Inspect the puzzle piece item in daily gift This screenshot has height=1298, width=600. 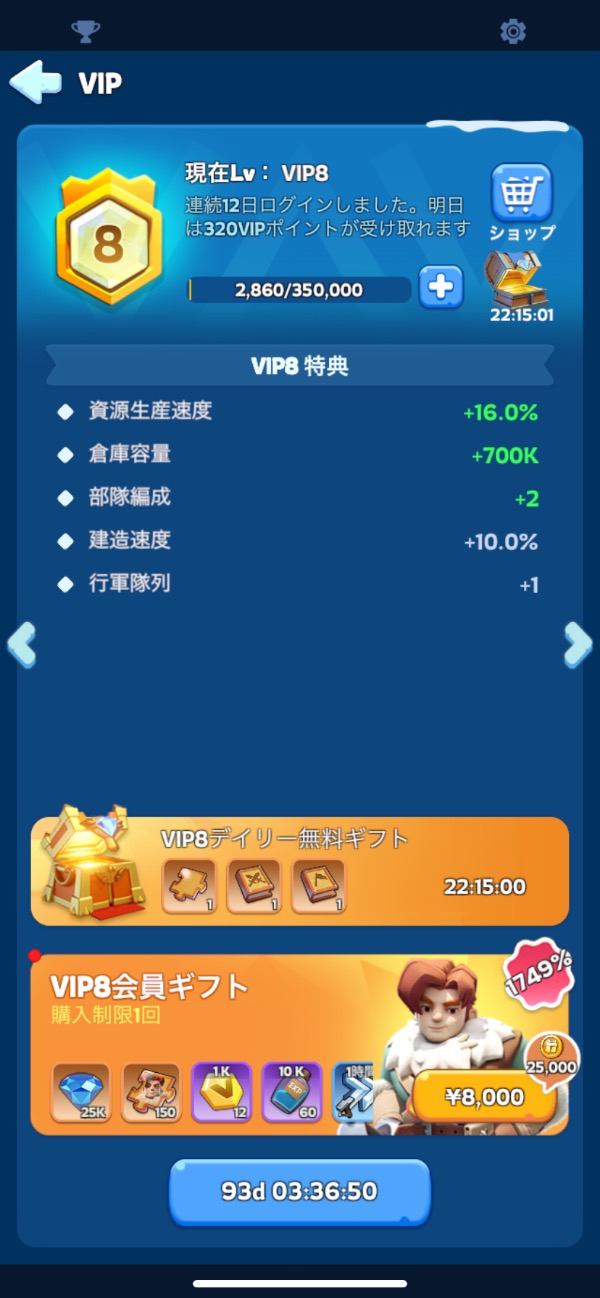coord(190,886)
